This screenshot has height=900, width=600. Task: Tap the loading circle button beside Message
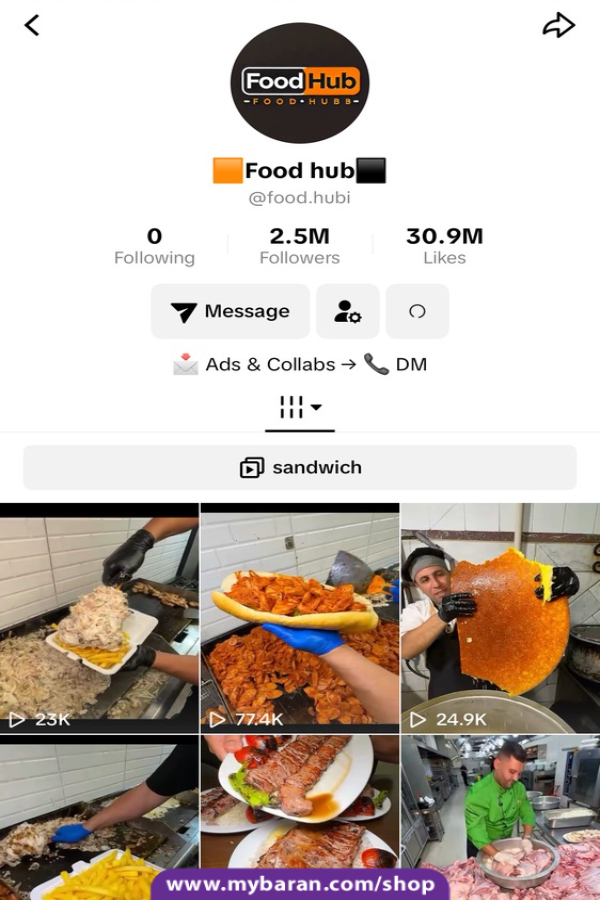417,311
